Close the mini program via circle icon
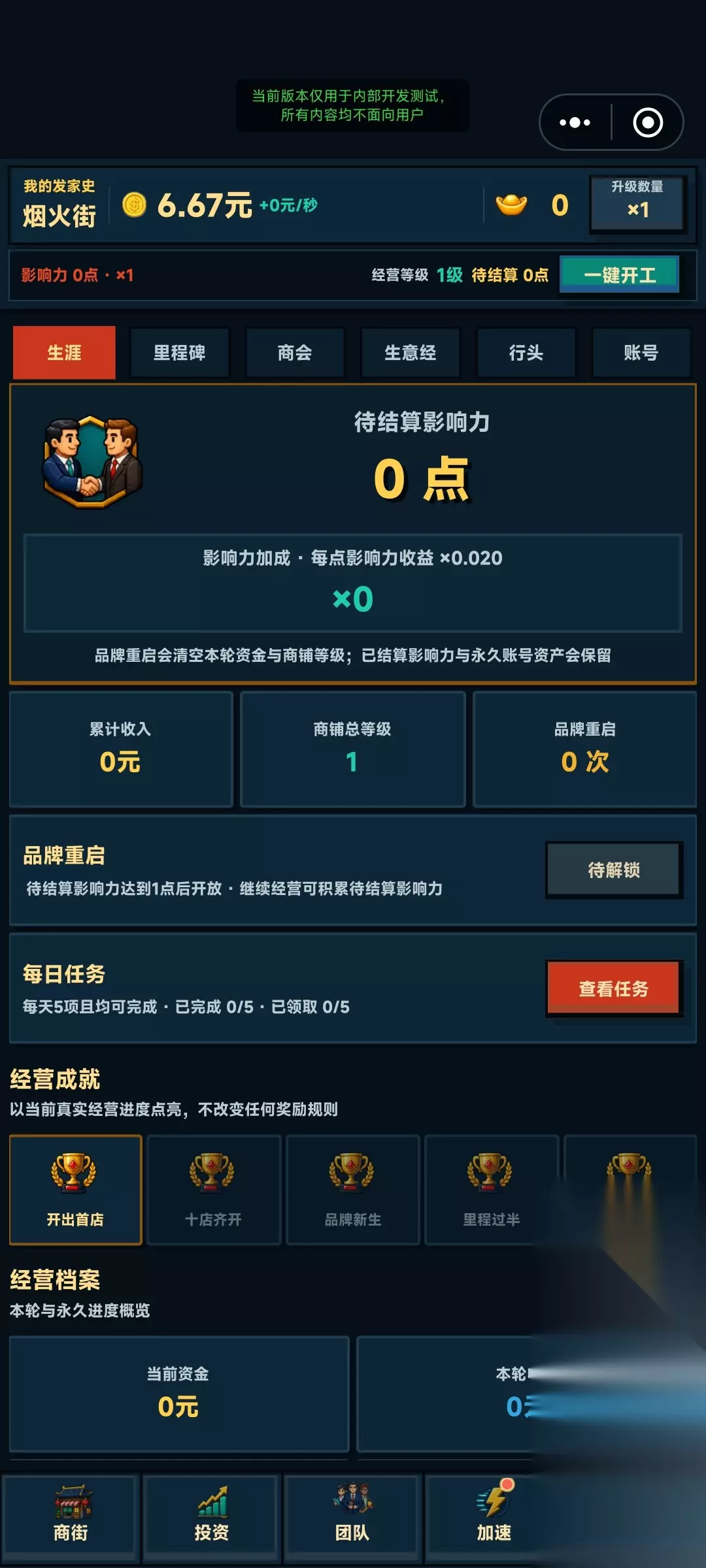Viewport: 706px width, 1568px height. pos(648,122)
